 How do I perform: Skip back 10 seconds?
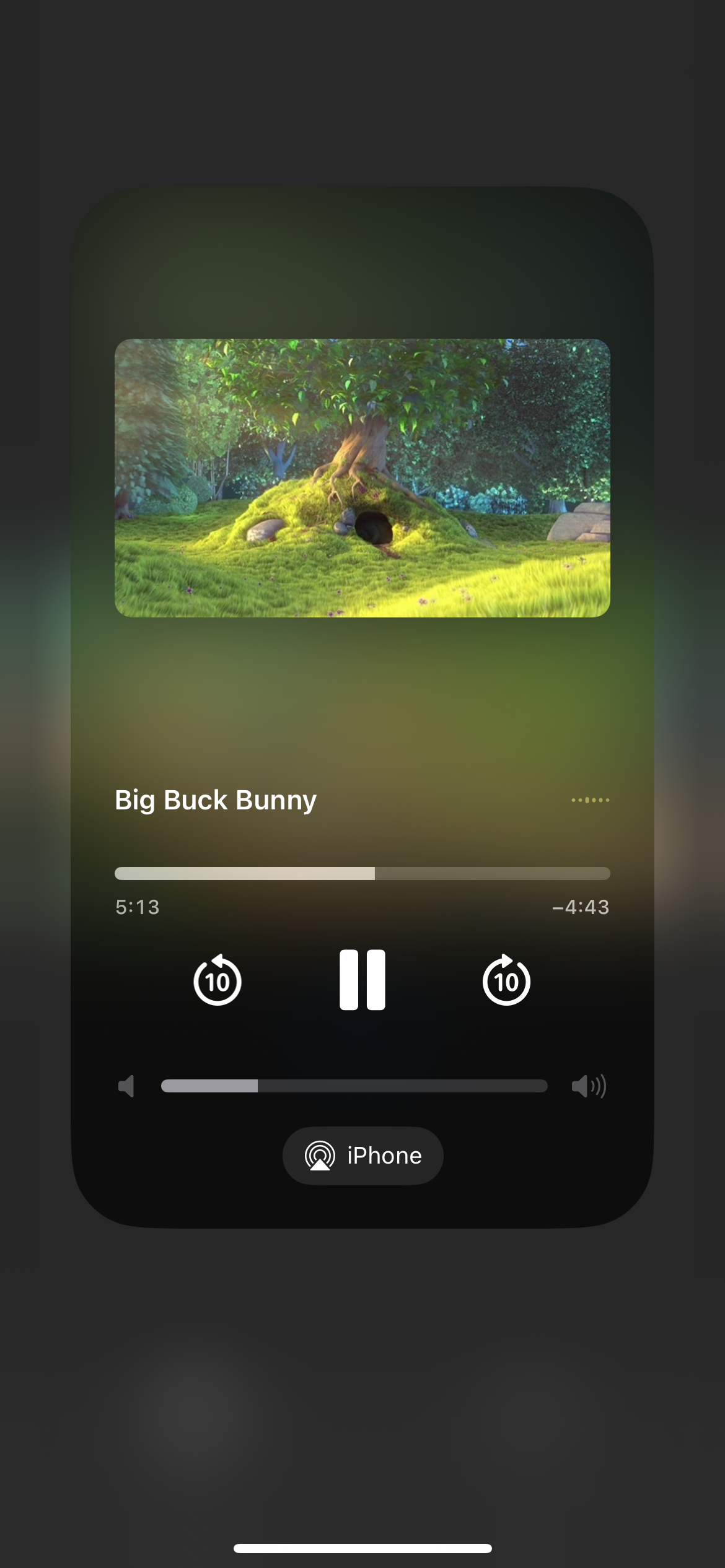(x=217, y=981)
